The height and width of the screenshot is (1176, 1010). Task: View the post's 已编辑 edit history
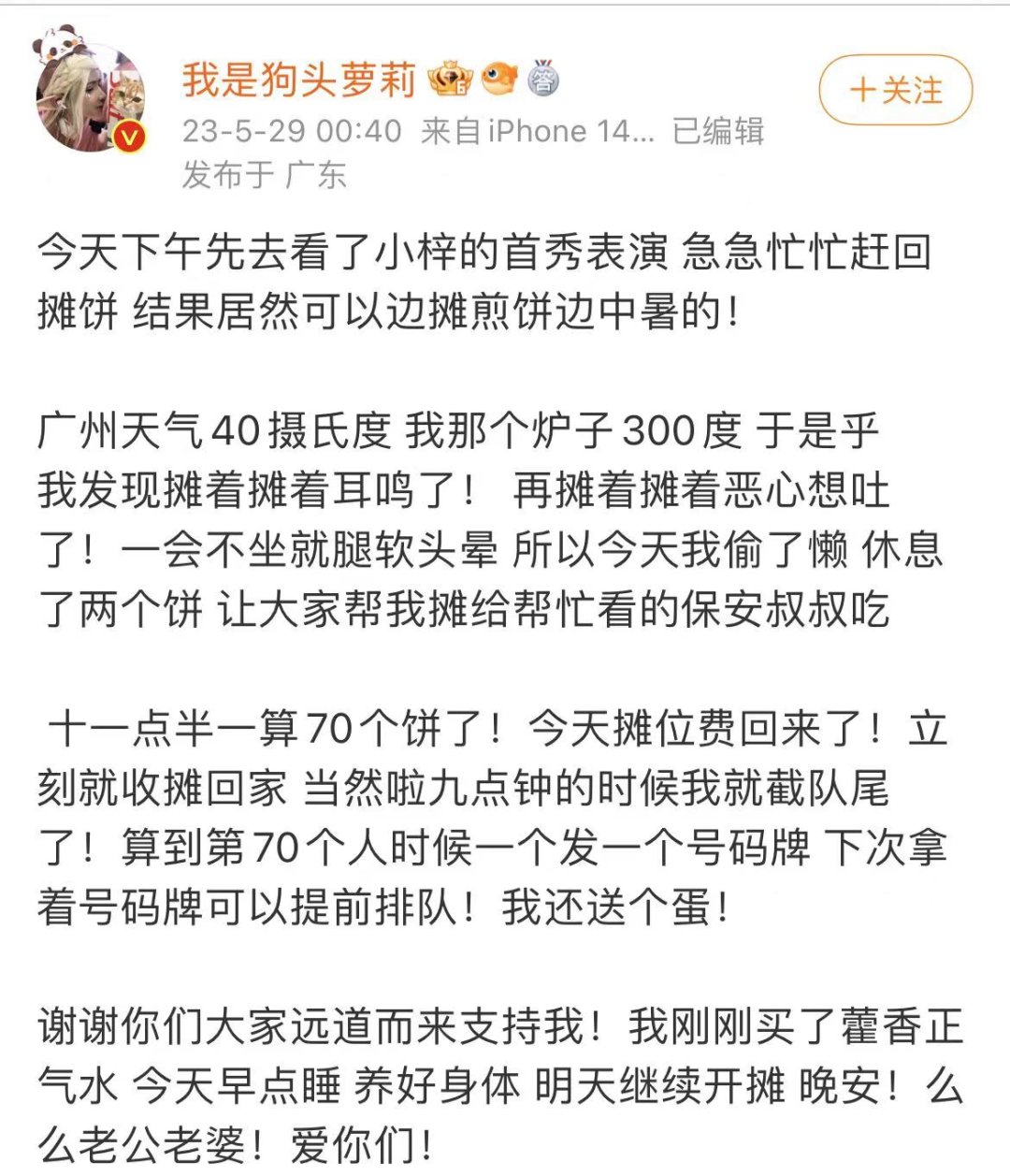pyautogui.click(x=717, y=131)
